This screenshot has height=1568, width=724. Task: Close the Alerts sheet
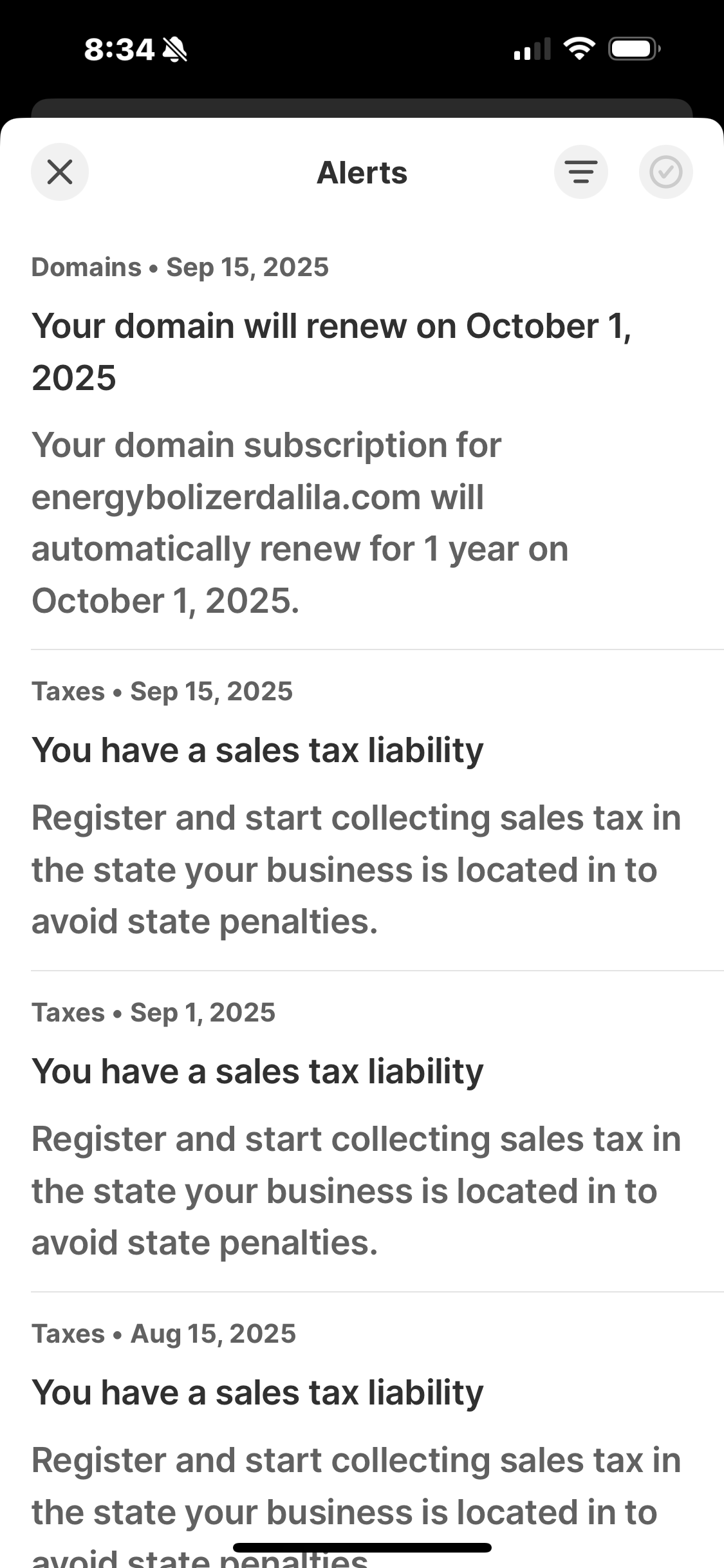coord(60,172)
